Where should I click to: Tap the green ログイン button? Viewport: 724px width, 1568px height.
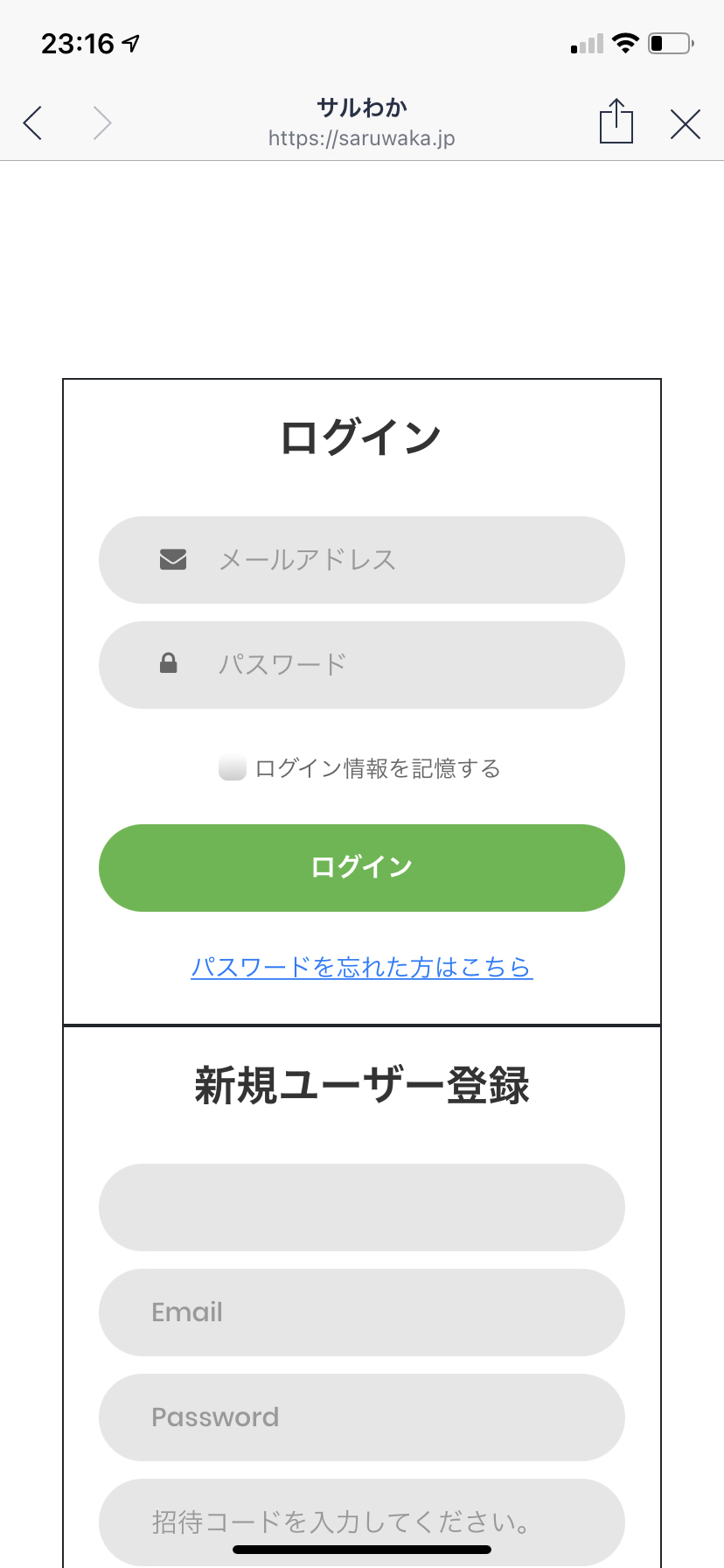click(362, 868)
